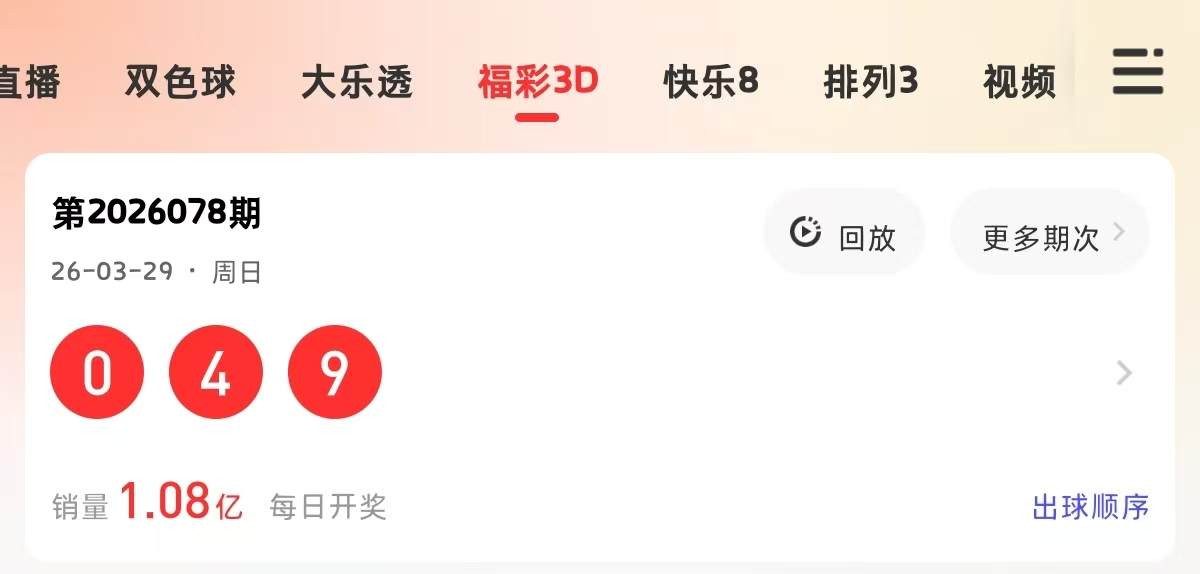The image size is (1200, 574).
Task: Open draw details via the numbers row chevron
Action: pos(1124,374)
